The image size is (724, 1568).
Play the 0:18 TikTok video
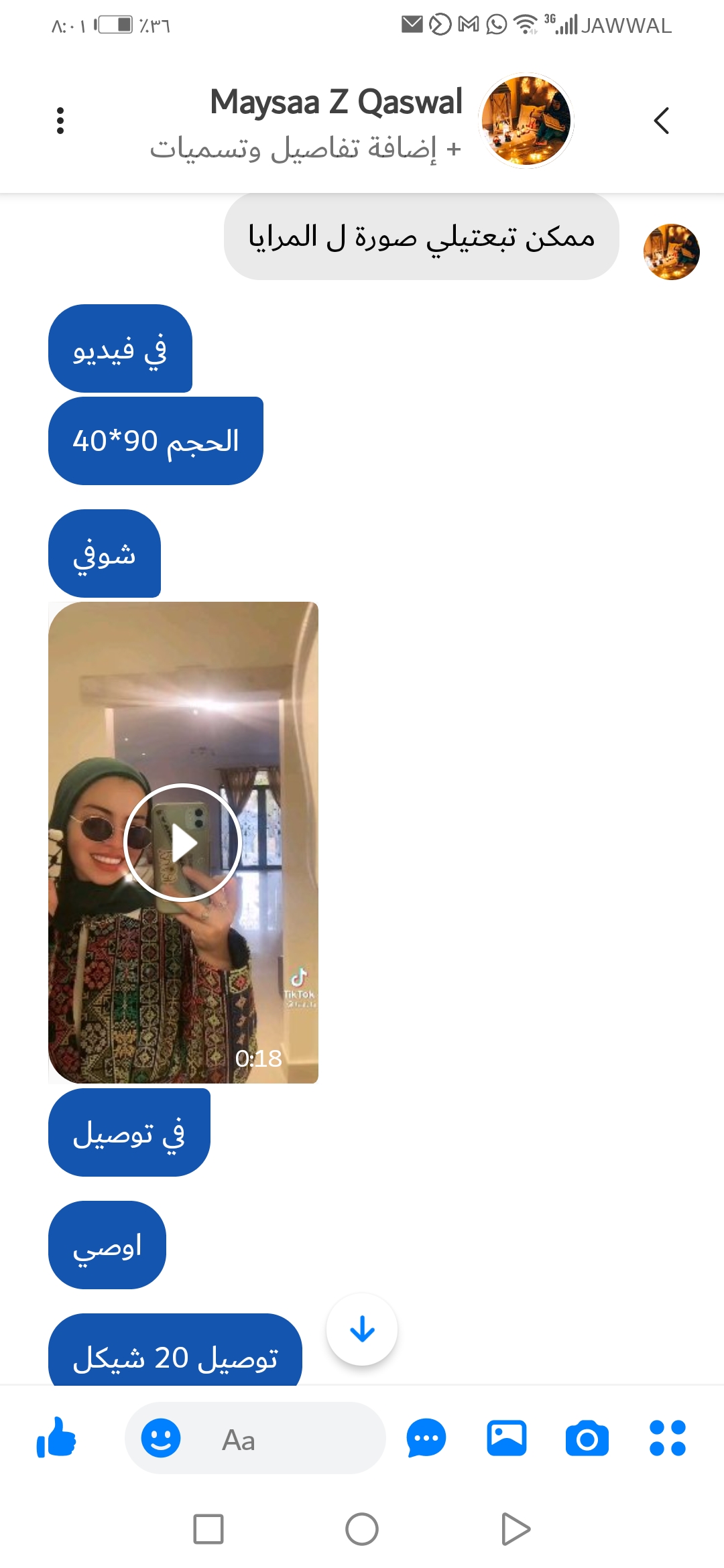point(182,842)
